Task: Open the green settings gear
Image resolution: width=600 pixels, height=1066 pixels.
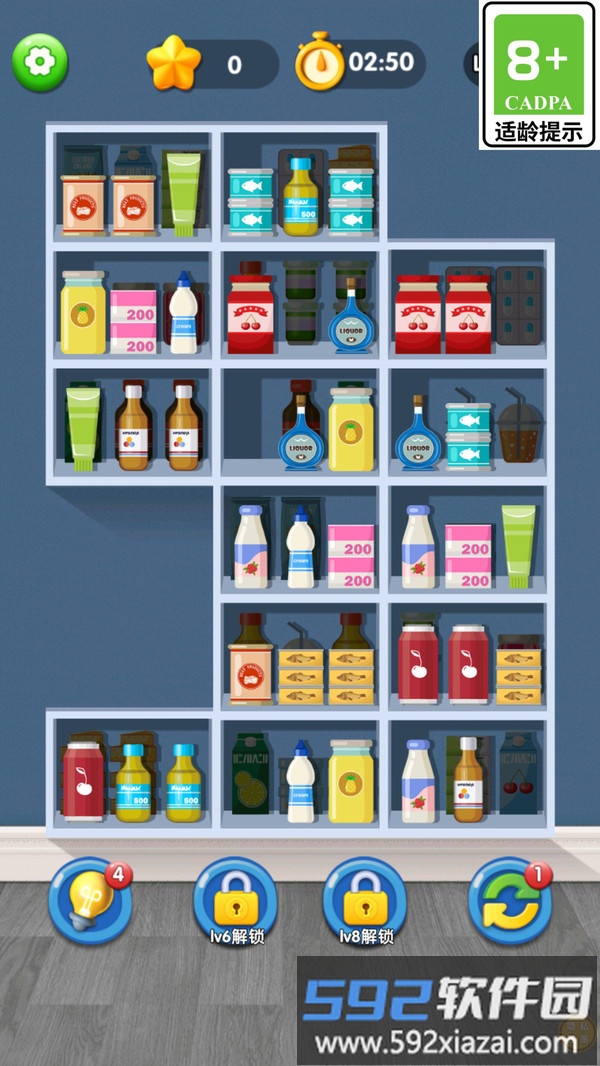Action: (40, 63)
